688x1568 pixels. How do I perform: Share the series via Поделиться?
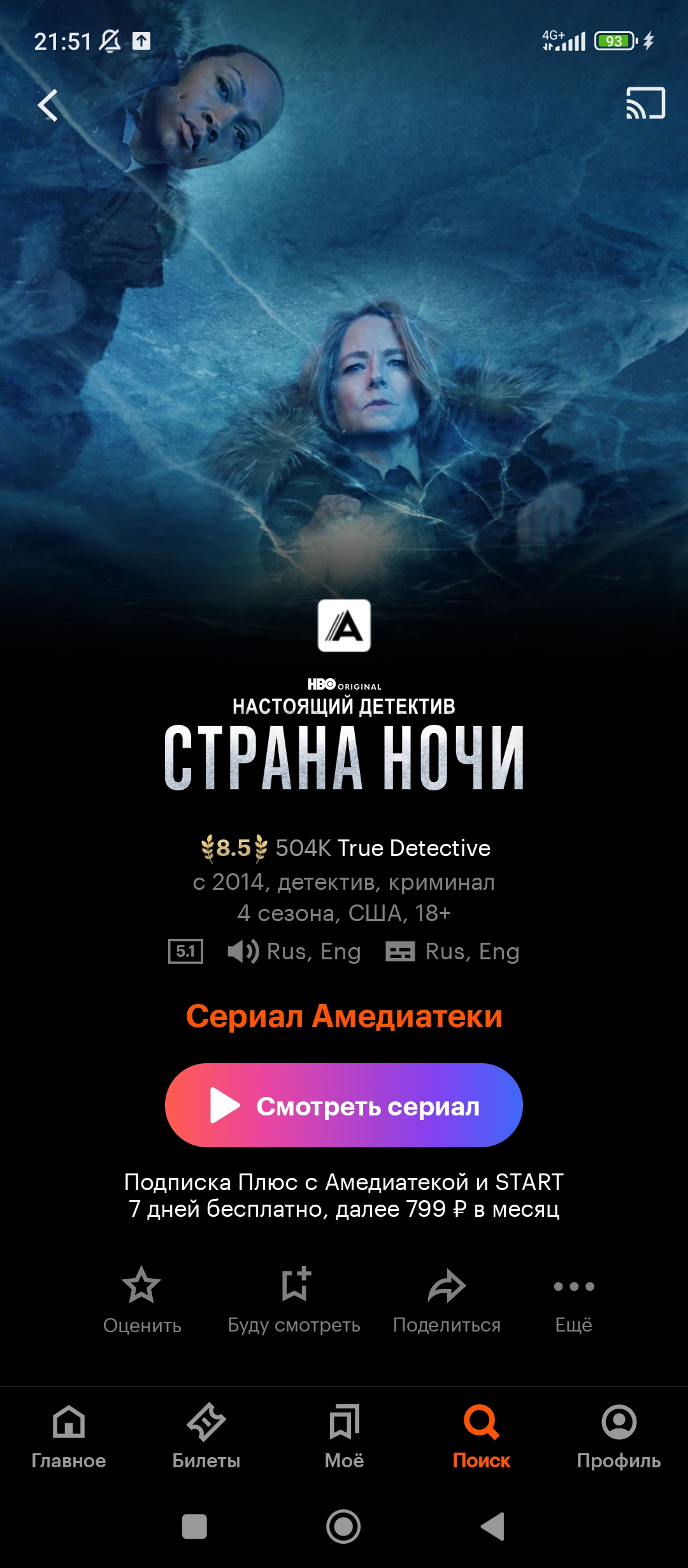[447, 1300]
